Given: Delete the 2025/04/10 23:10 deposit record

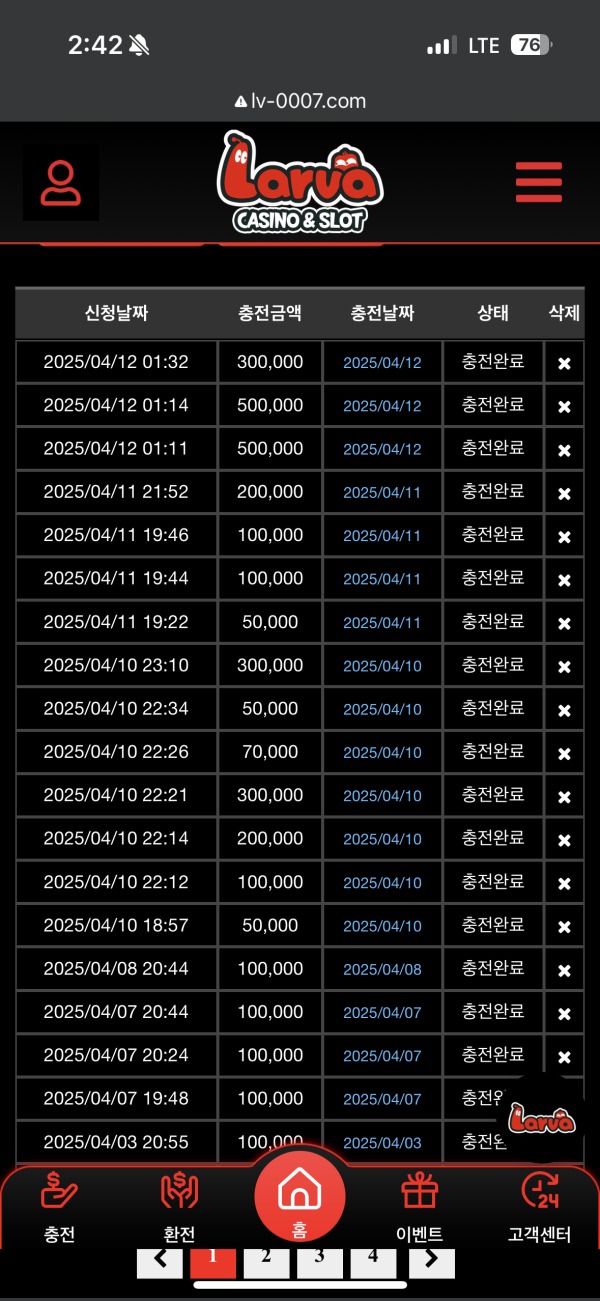Looking at the screenshot, I should [564, 666].
